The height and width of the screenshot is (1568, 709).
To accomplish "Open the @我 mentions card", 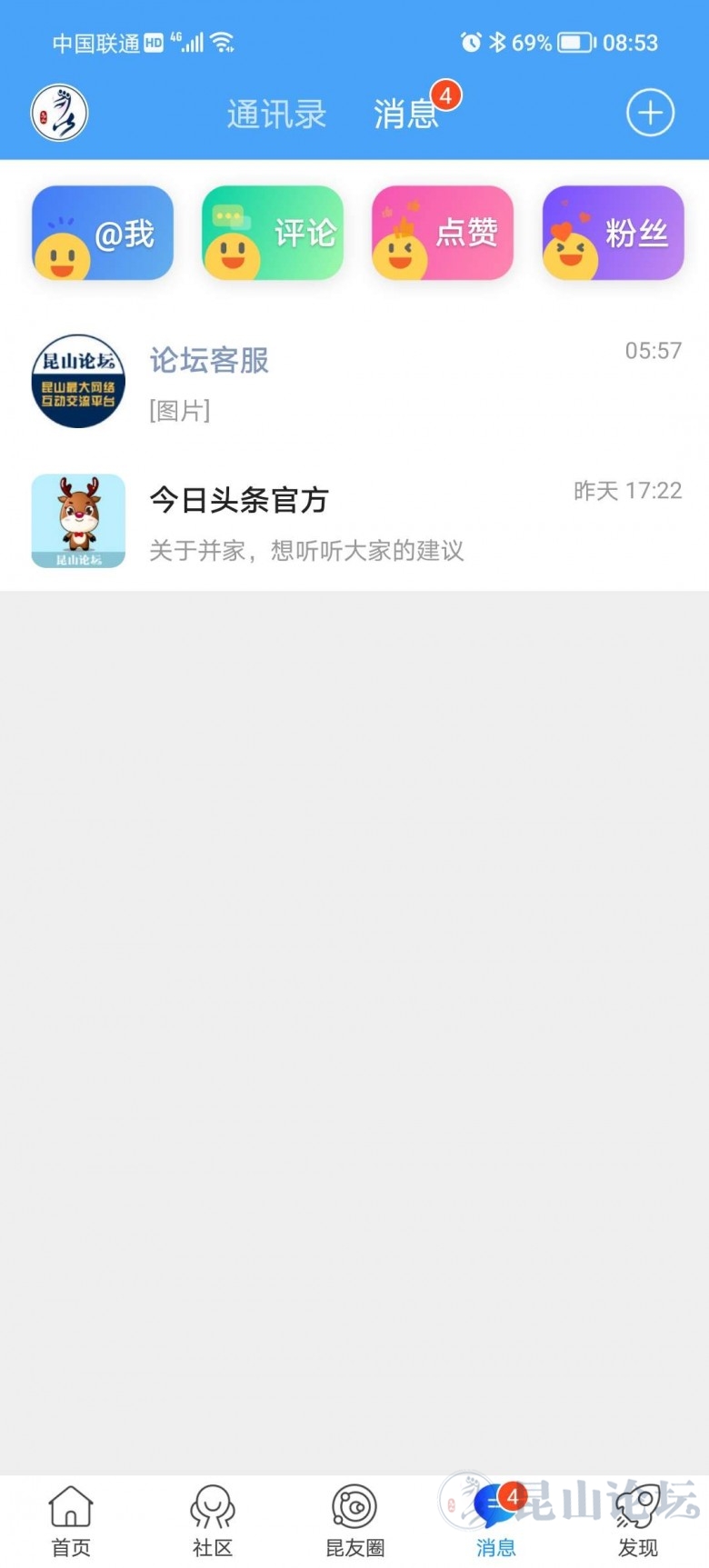I will [x=103, y=234].
